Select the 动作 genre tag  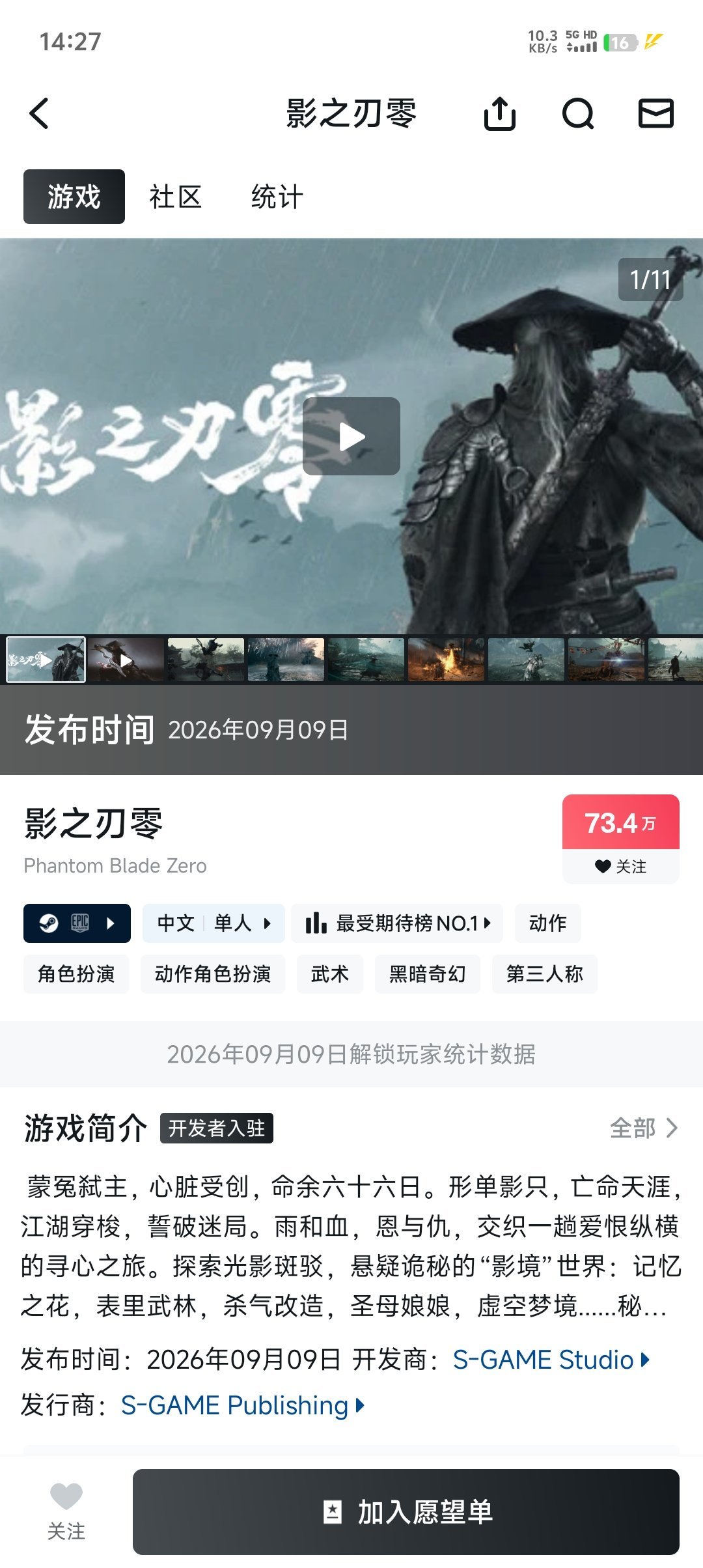tap(547, 923)
